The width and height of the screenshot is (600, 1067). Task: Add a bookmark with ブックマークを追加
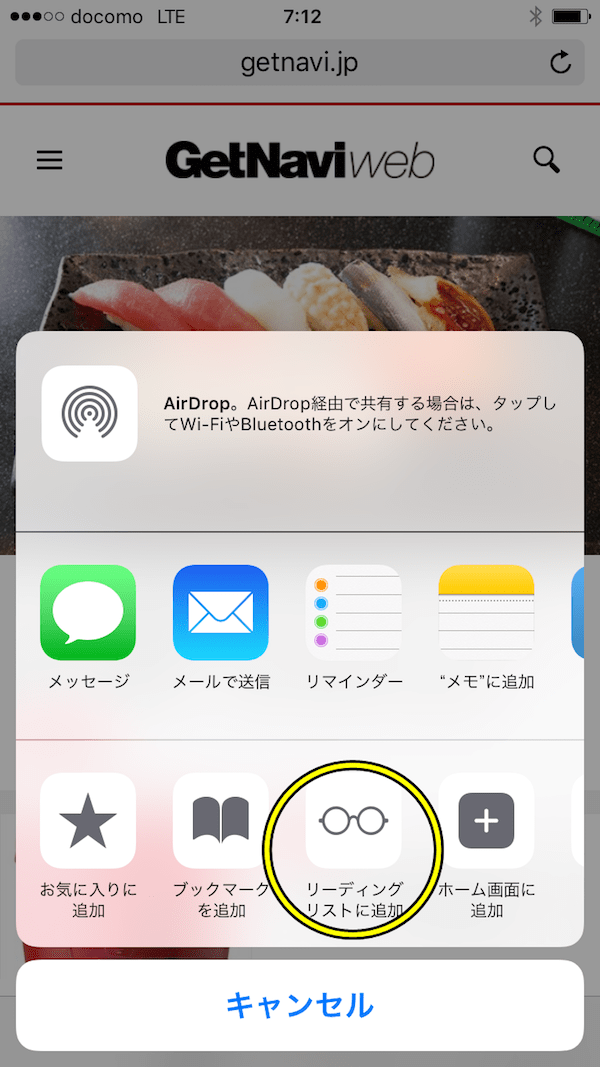point(220,821)
